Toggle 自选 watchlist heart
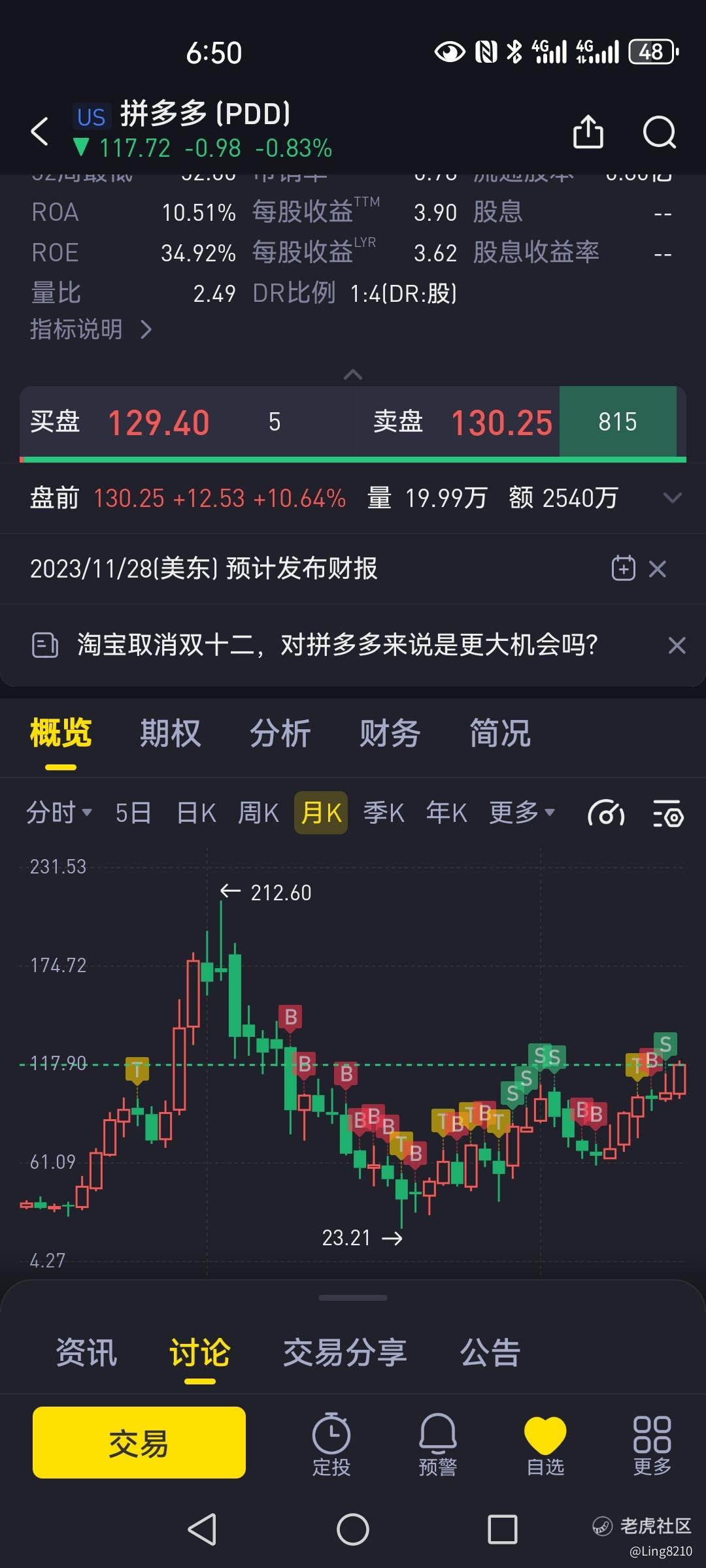This screenshot has height=1568, width=706. coord(545,1445)
